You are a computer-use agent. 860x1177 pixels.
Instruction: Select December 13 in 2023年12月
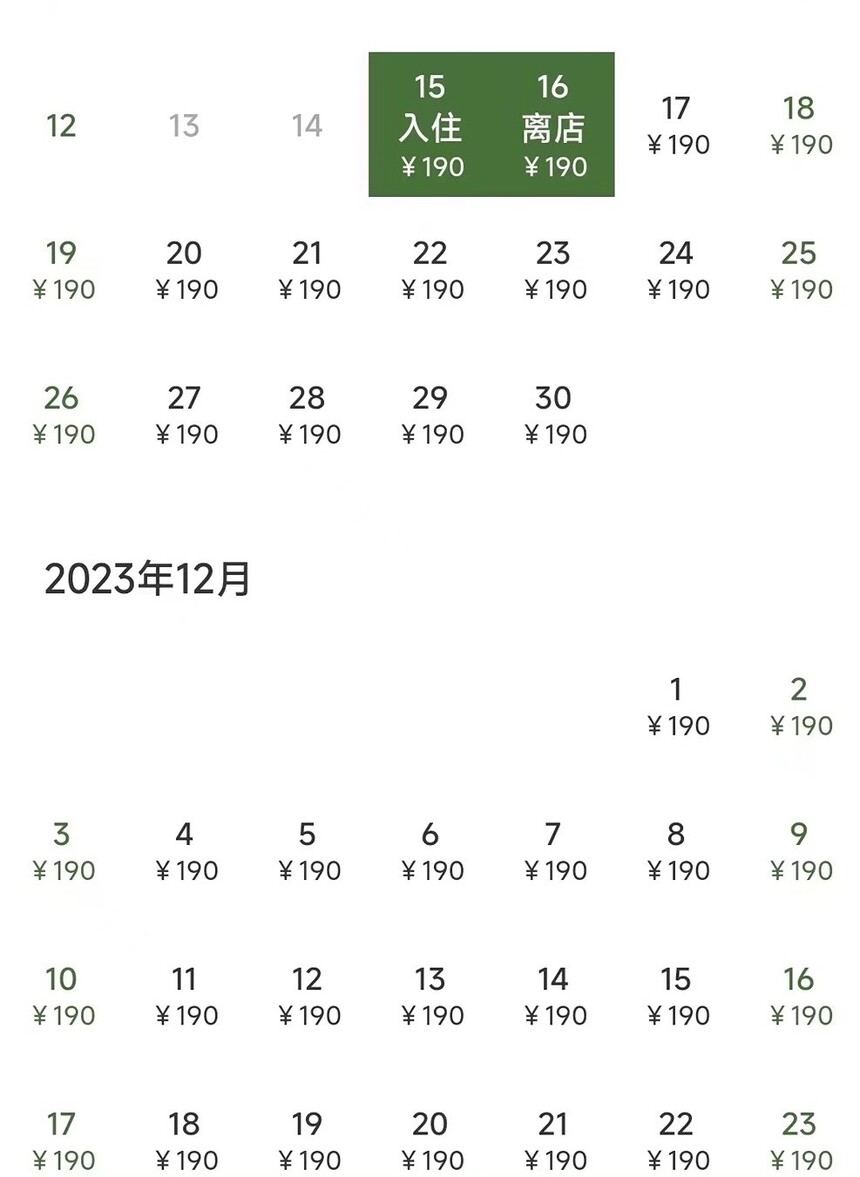[430, 996]
